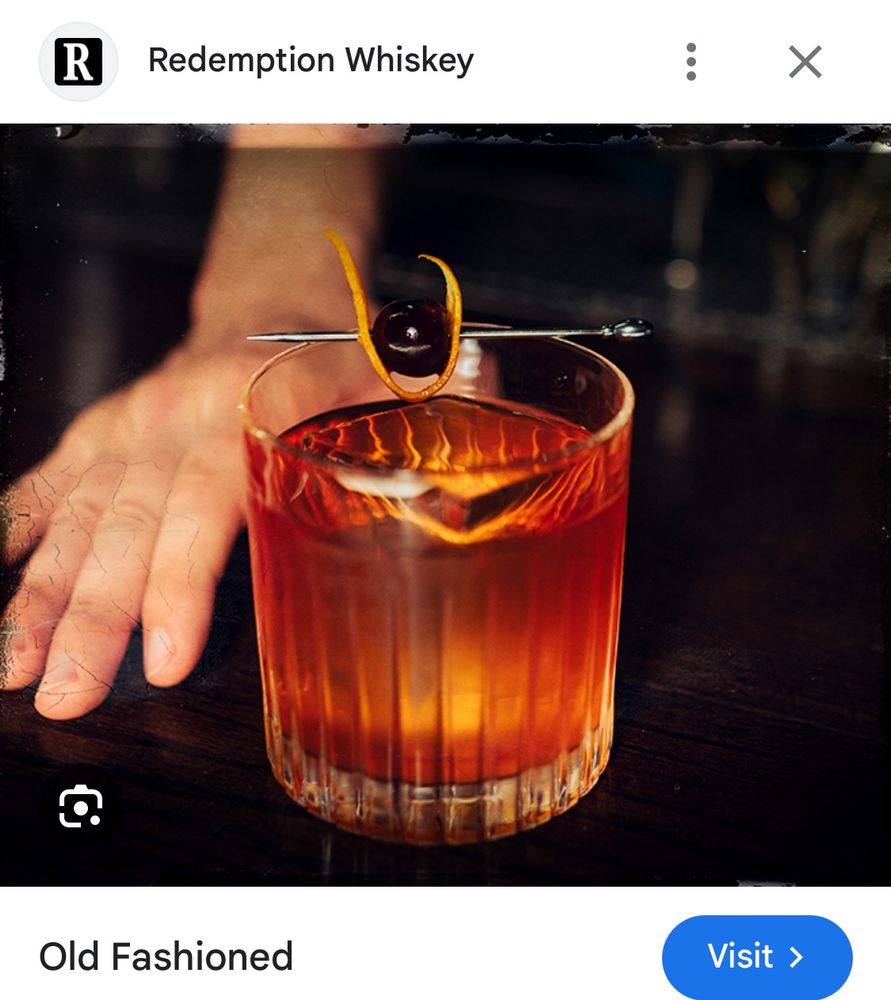
Task: Click the Redemption Whiskey site logo
Action: pos(78,61)
